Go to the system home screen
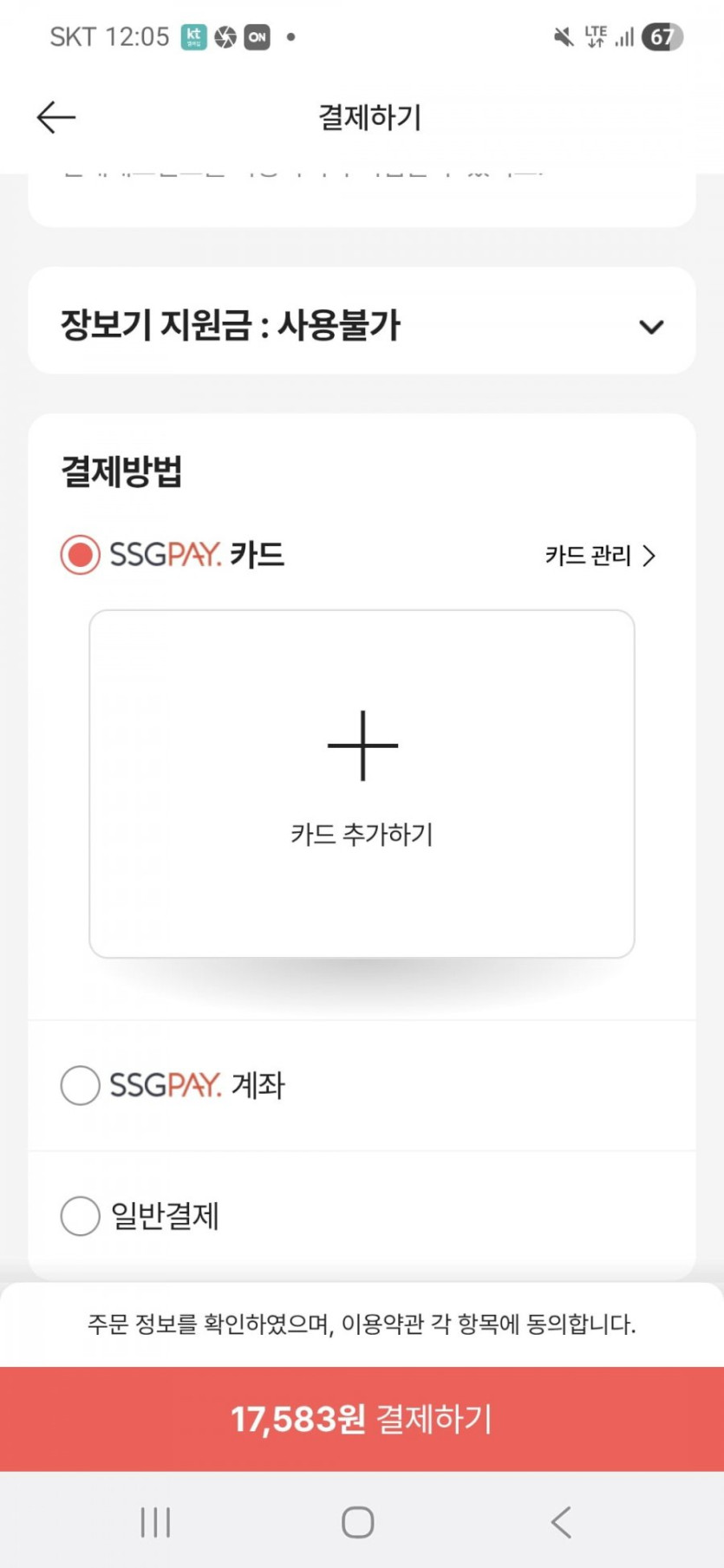This screenshot has height=1568, width=724. point(358,1522)
